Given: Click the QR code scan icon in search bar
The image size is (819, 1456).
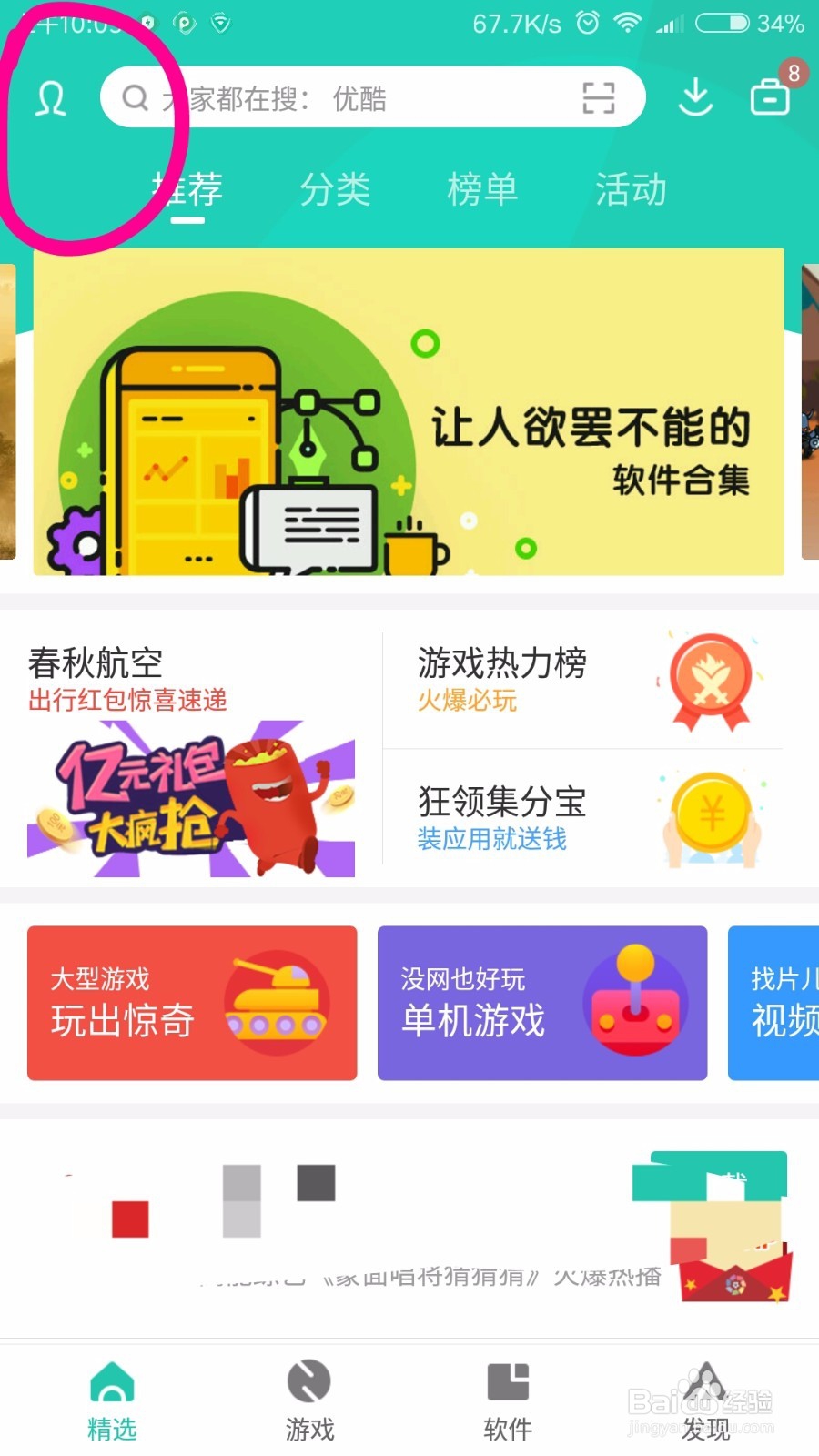Looking at the screenshot, I should pos(598,96).
